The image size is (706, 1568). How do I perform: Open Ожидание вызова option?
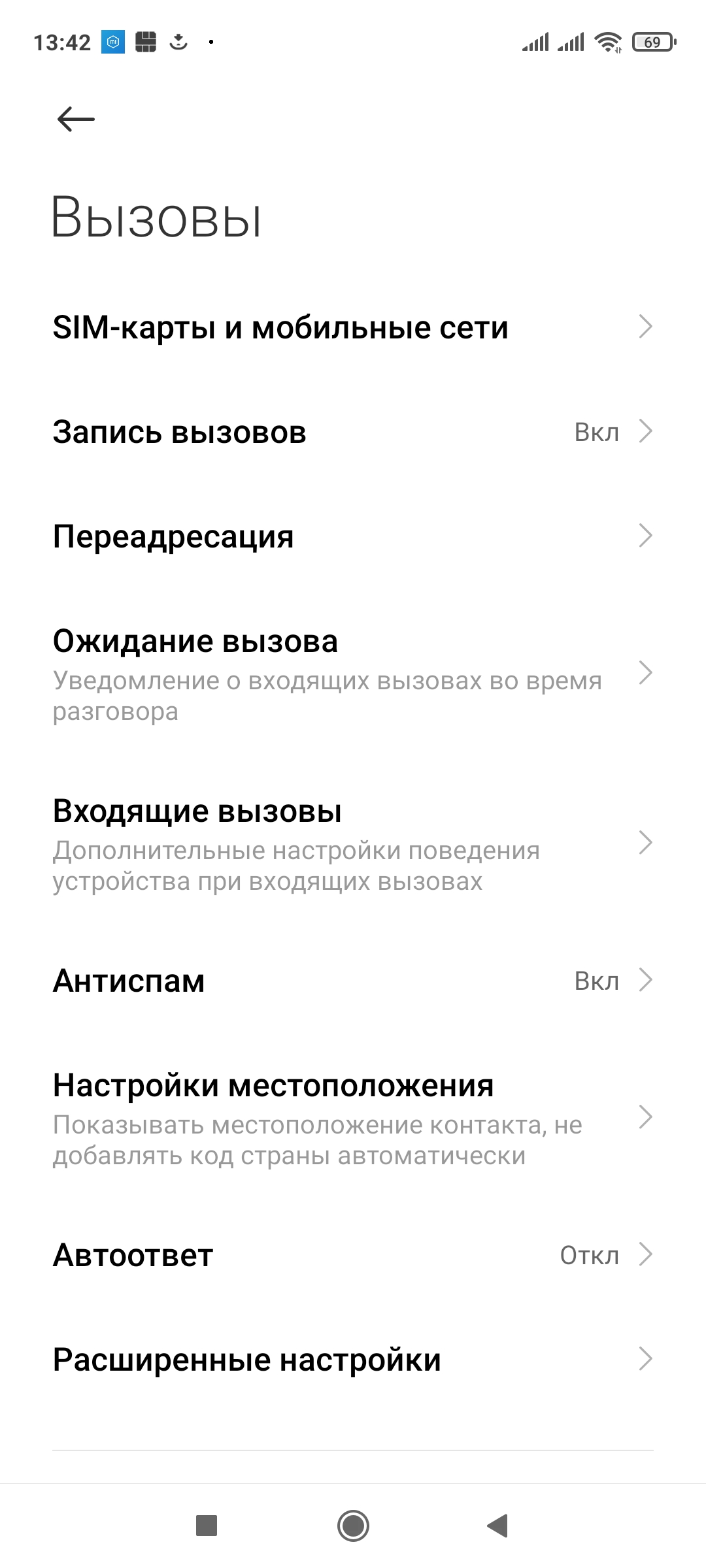[353, 673]
